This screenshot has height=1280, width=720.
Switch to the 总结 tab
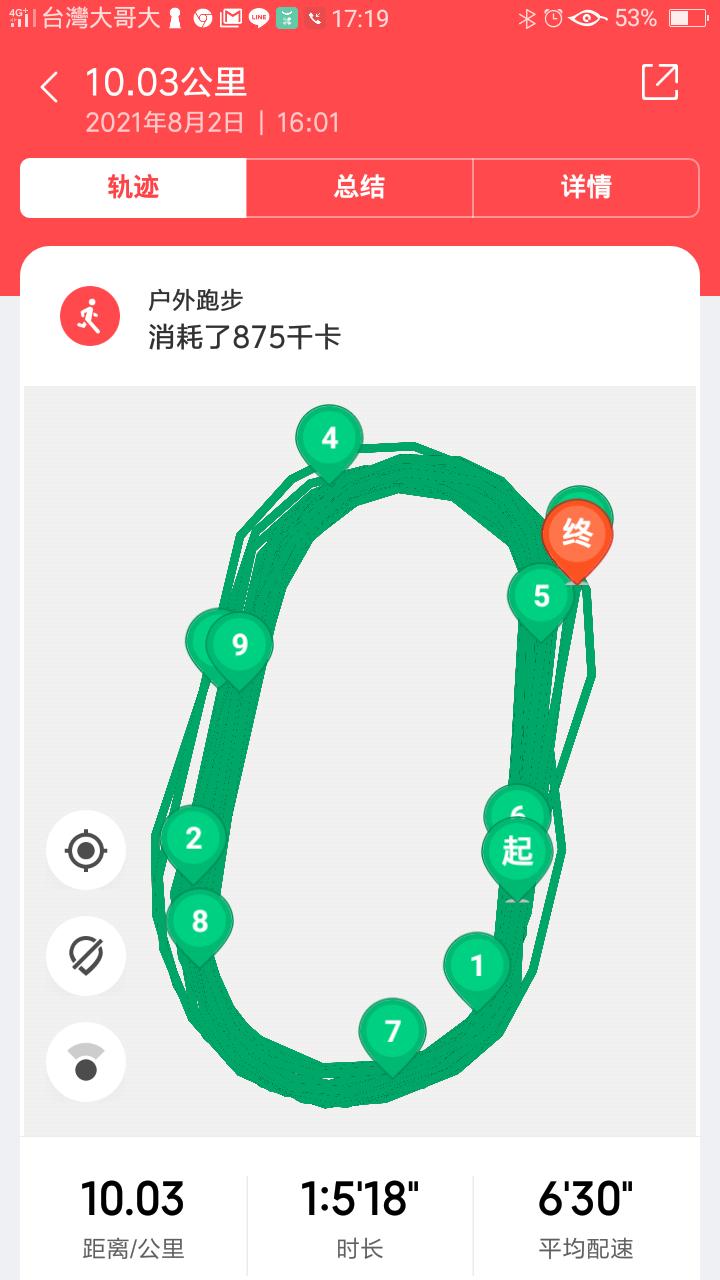point(360,188)
